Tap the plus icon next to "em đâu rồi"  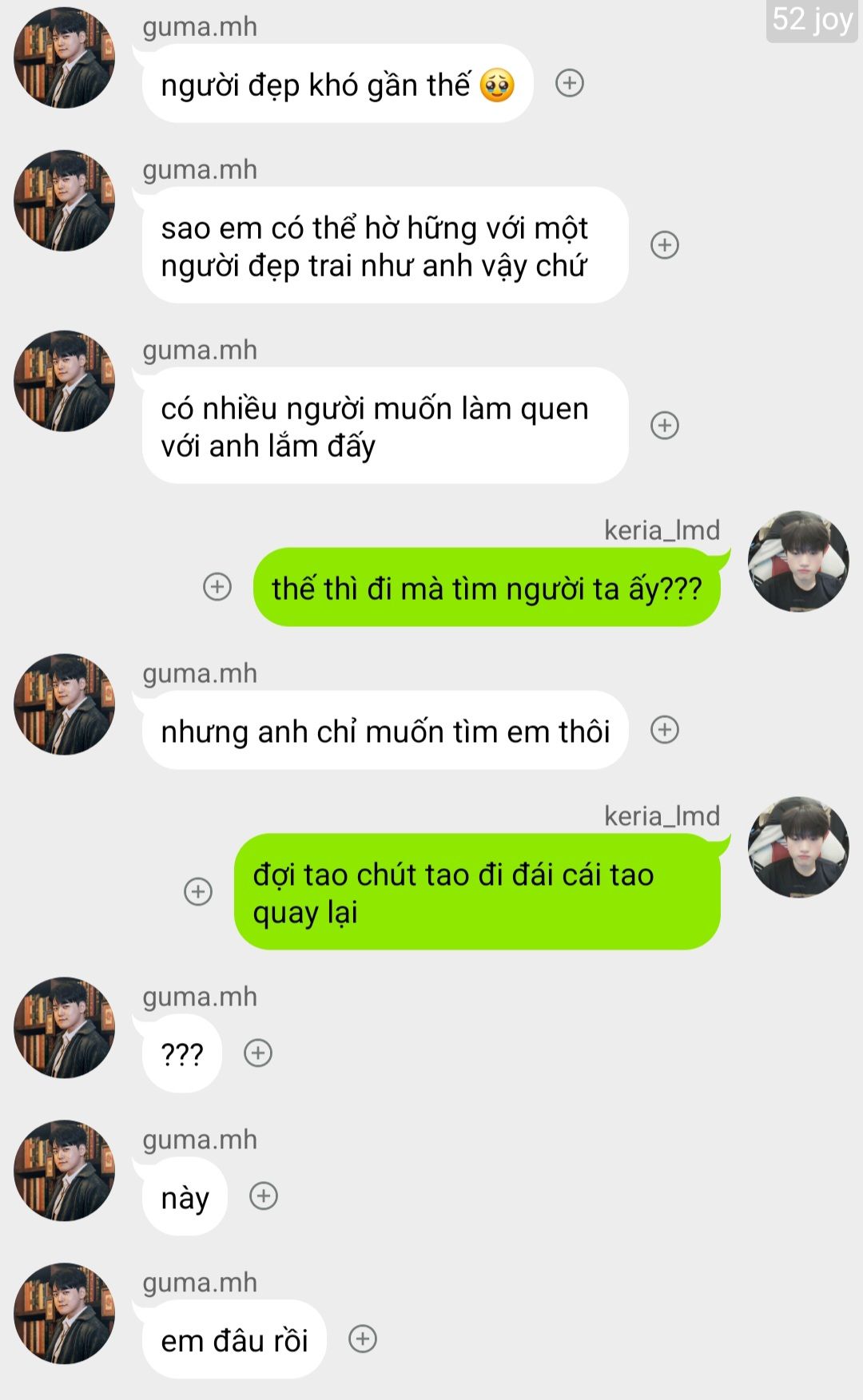362,1339
